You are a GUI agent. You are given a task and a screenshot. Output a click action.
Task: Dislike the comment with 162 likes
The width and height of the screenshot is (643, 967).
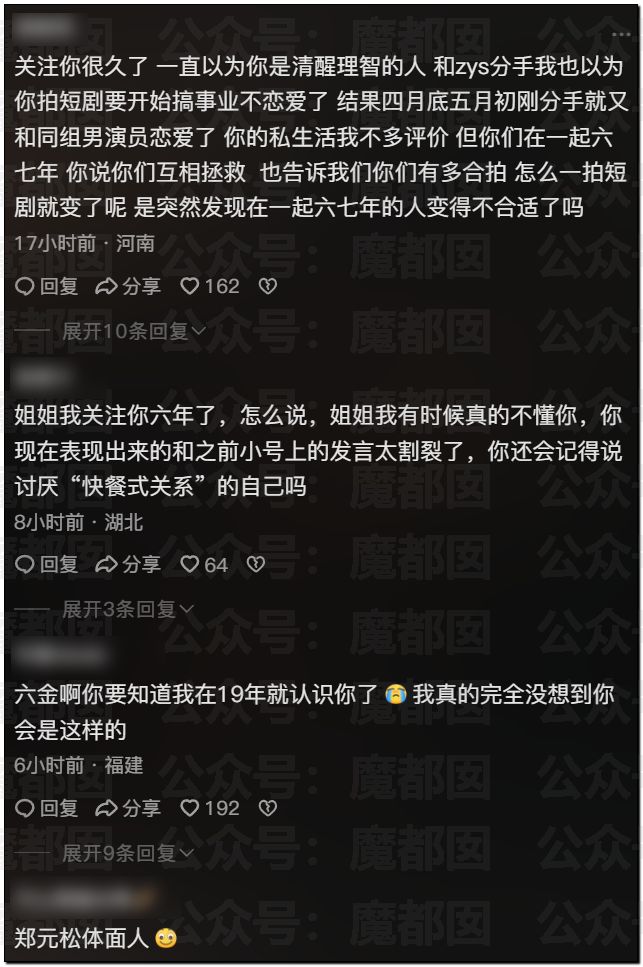coord(267,286)
